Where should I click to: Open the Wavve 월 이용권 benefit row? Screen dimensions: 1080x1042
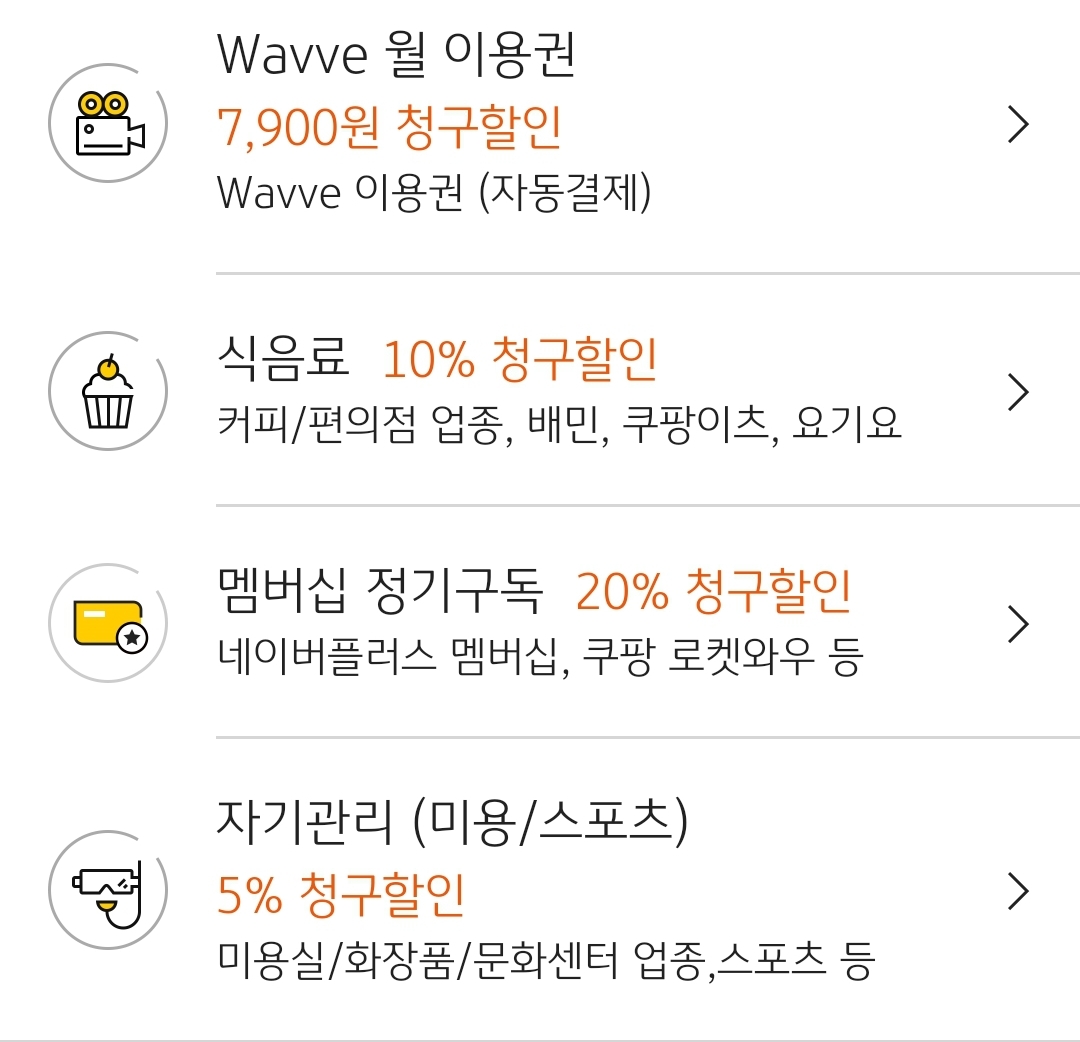(x=540, y=124)
